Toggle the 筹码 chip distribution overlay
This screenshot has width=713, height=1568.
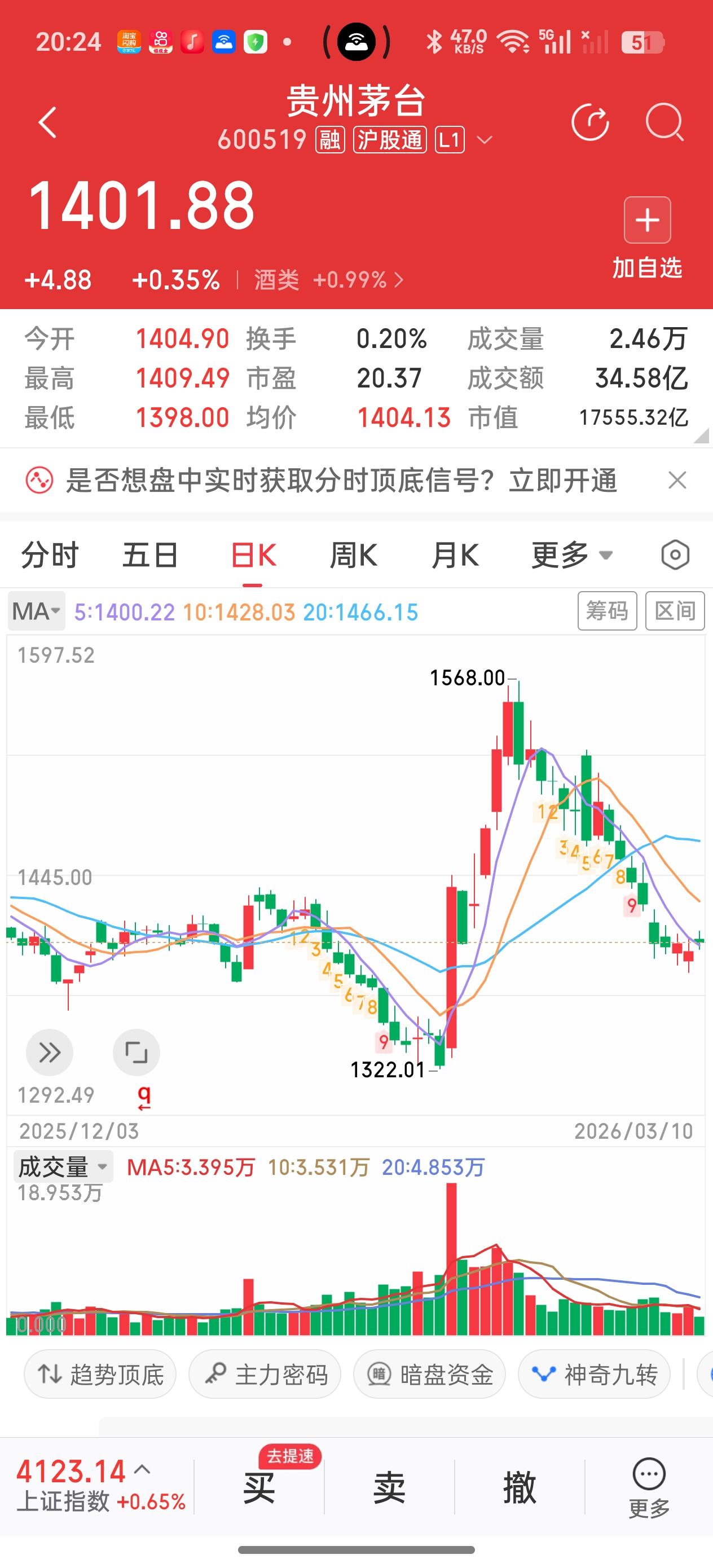pos(607,611)
